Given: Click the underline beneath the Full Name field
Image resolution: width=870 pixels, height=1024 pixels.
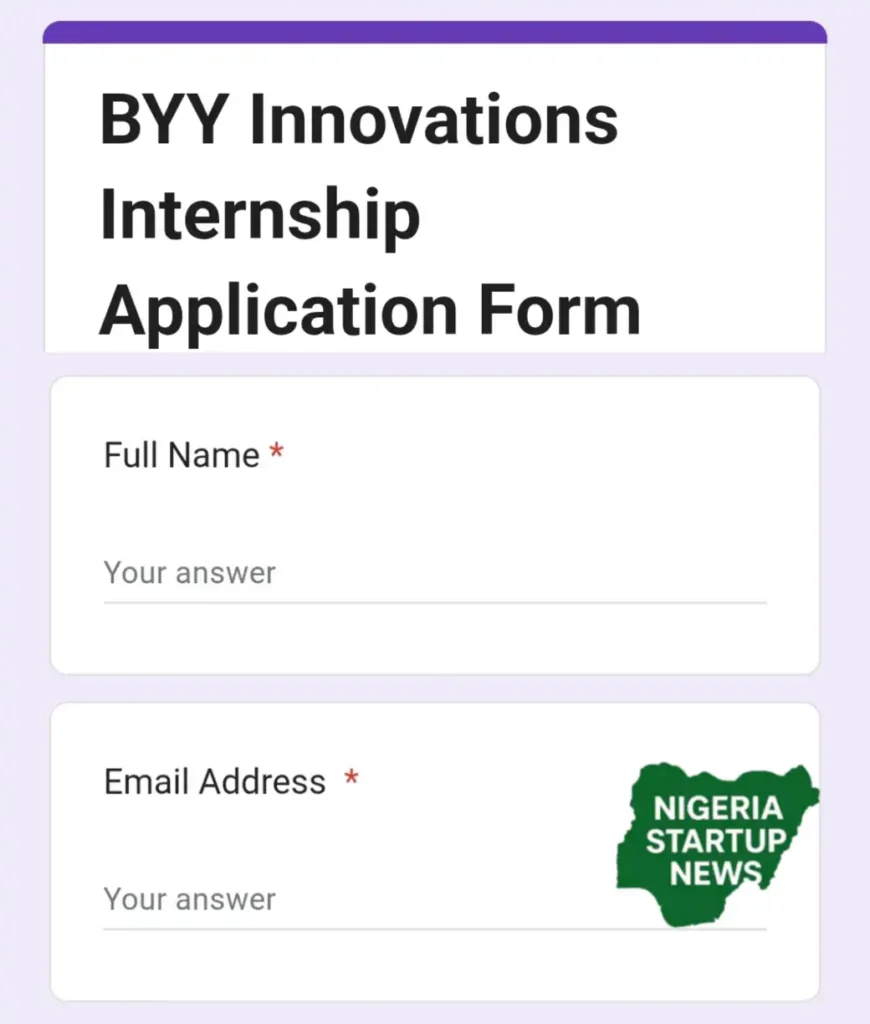Looking at the screenshot, I should [x=435, y=600].
